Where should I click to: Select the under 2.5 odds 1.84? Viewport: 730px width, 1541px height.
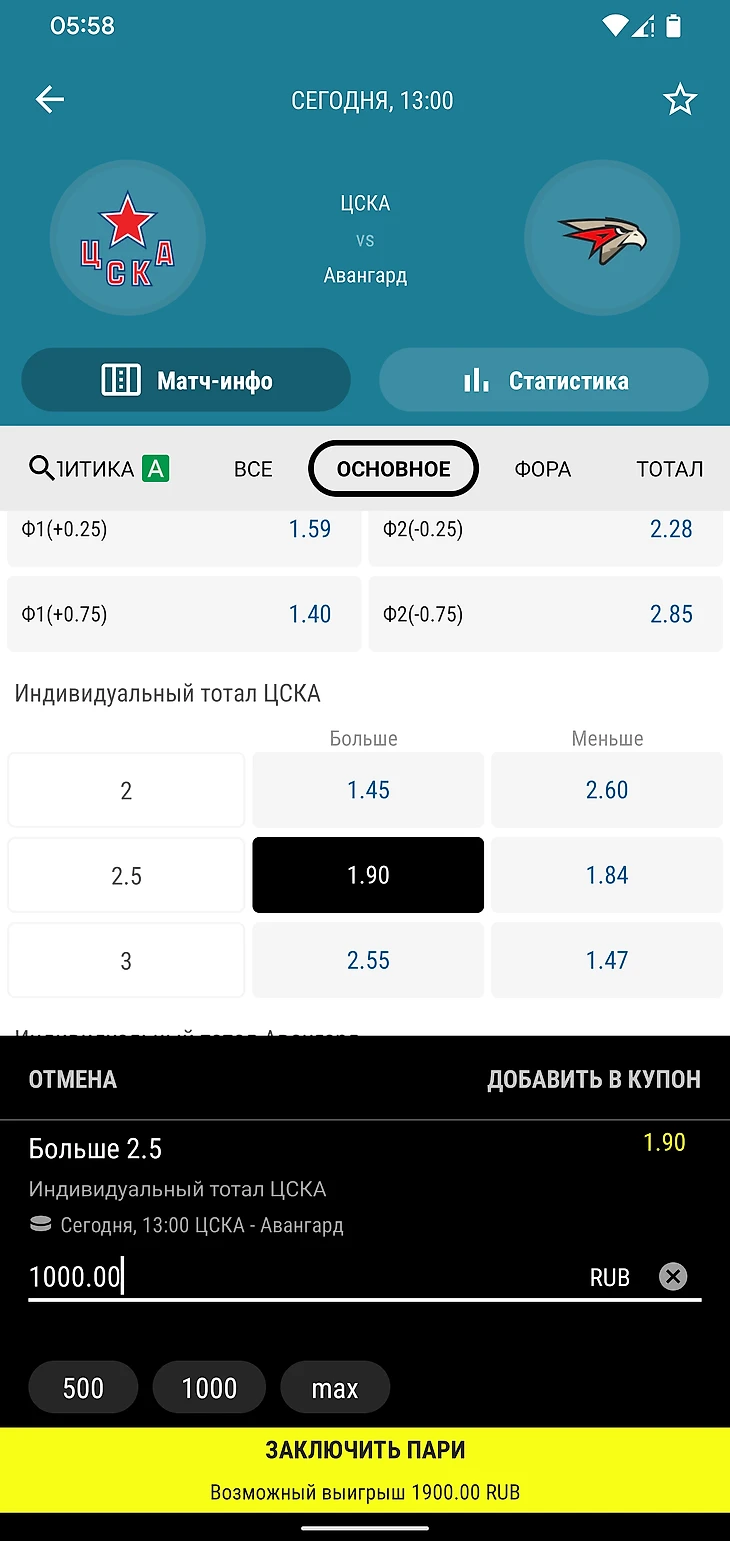(606, 875)
